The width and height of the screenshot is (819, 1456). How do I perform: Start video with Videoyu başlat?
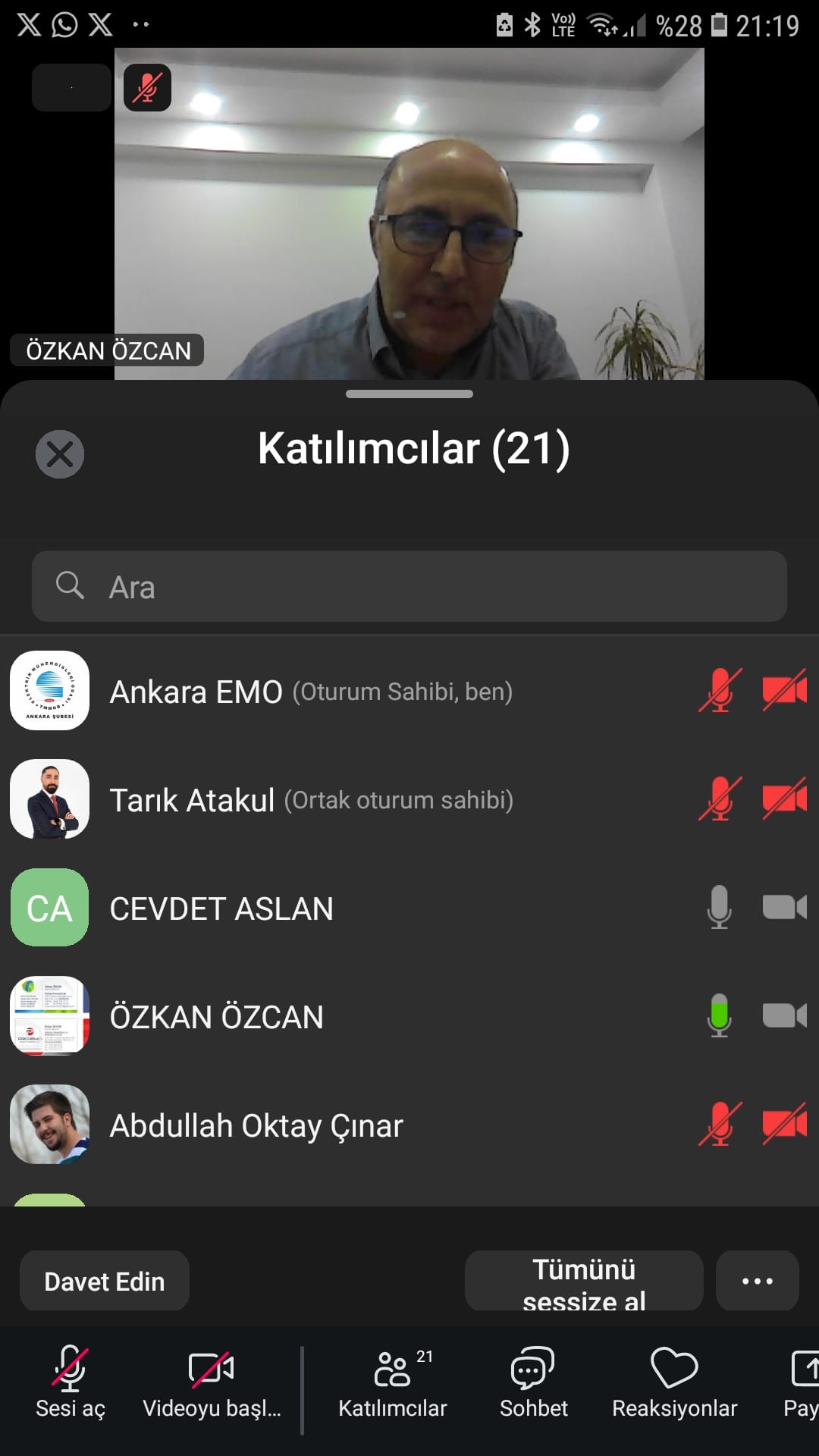click(x=212, y=1382)
